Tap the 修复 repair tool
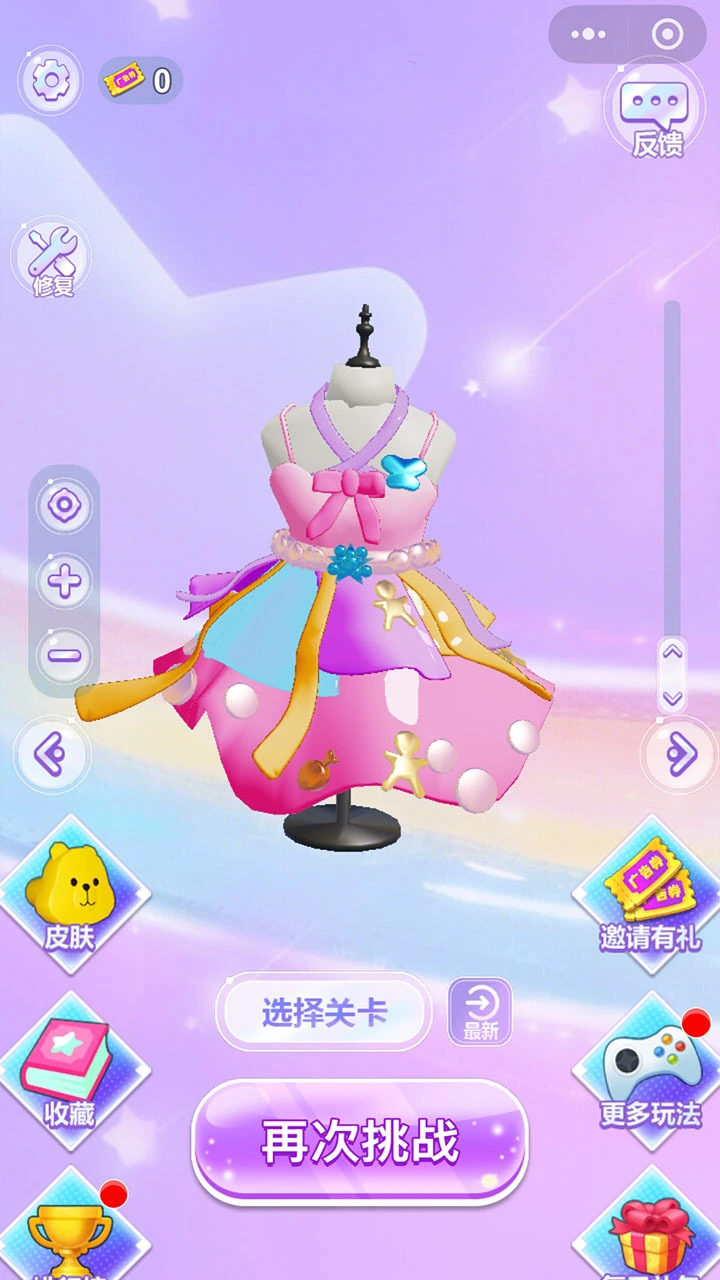 (x=52, y=258)
